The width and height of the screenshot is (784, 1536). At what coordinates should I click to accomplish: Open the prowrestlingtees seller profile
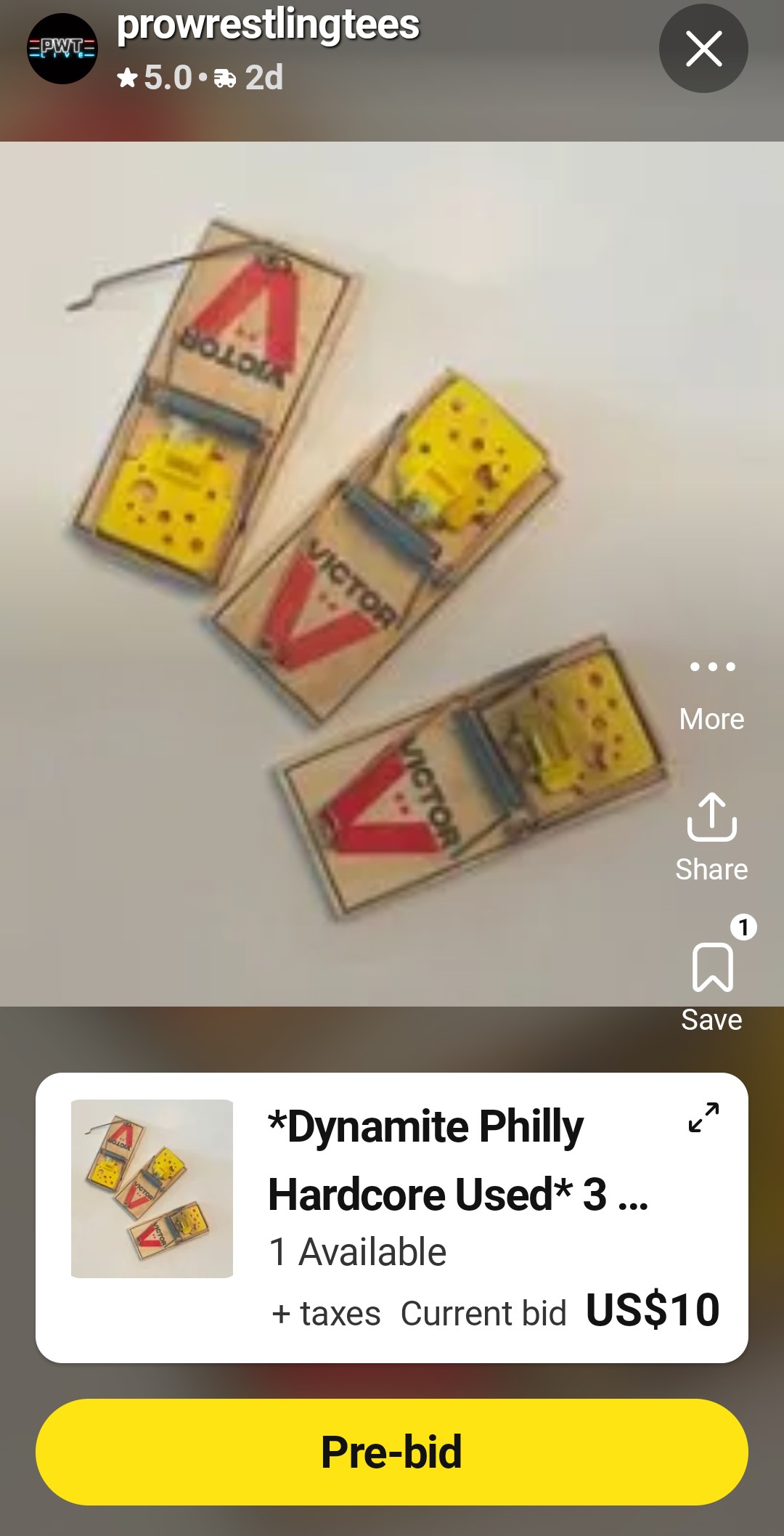coord(267,26)
